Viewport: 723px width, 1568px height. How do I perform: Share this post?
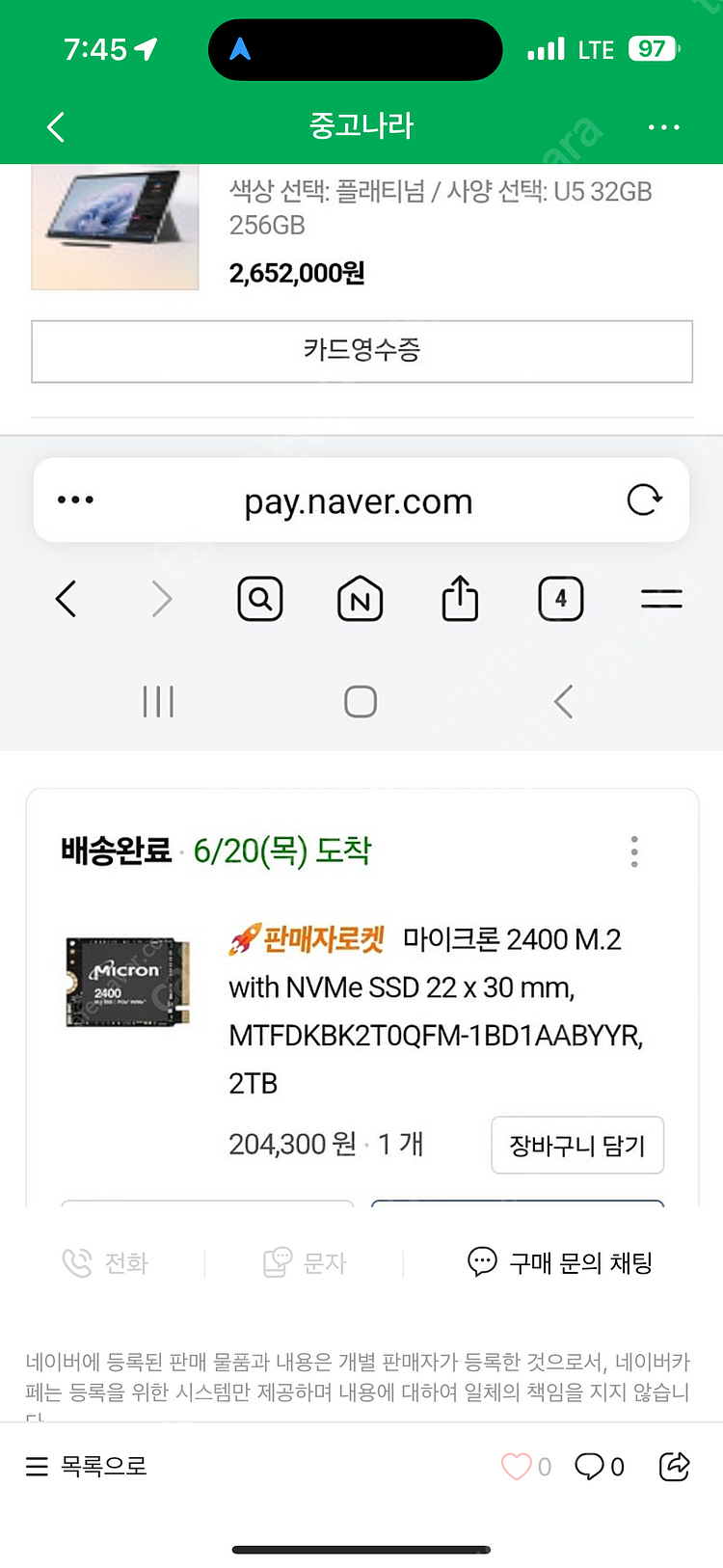pyautogui.click(x=674, y=1467)
